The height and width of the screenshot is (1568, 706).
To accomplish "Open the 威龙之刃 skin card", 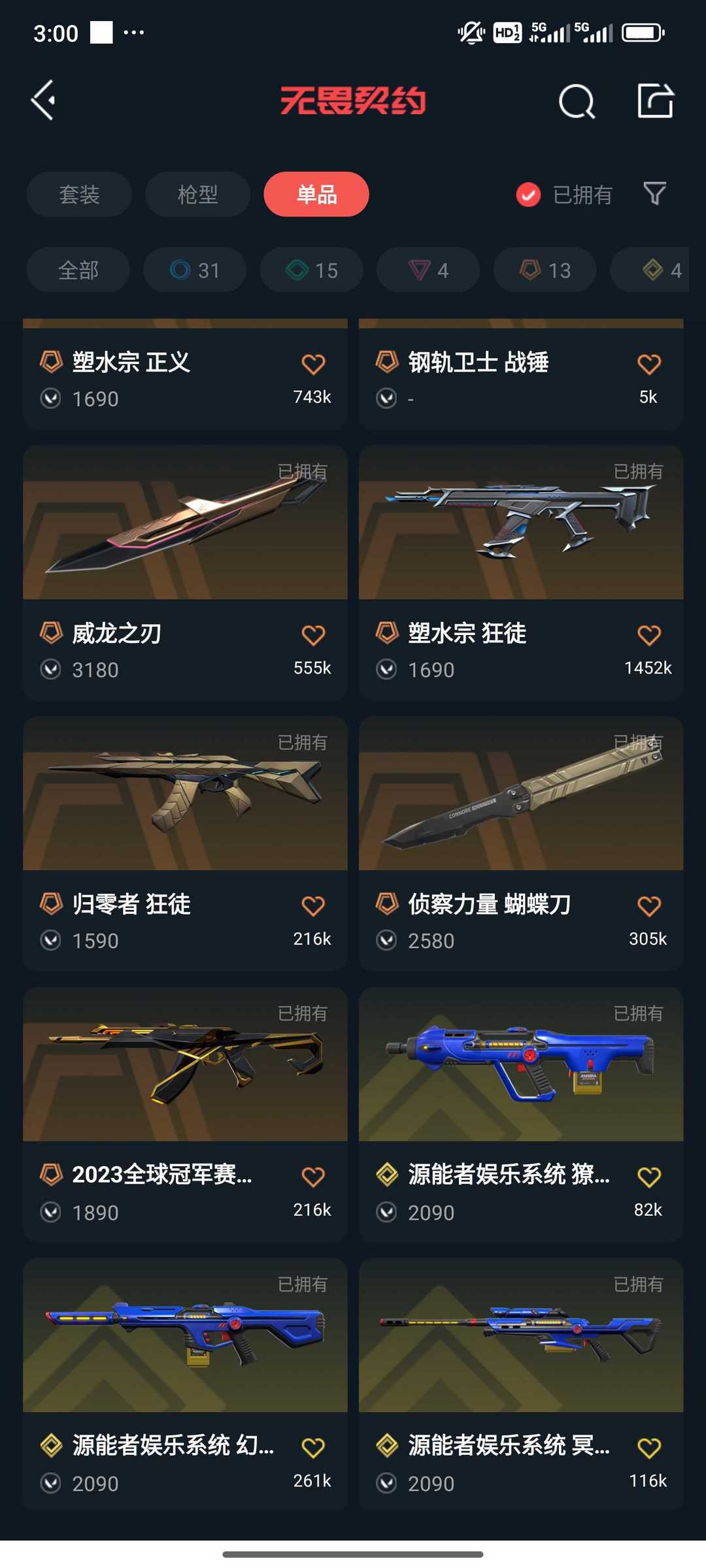I will 185,573.
